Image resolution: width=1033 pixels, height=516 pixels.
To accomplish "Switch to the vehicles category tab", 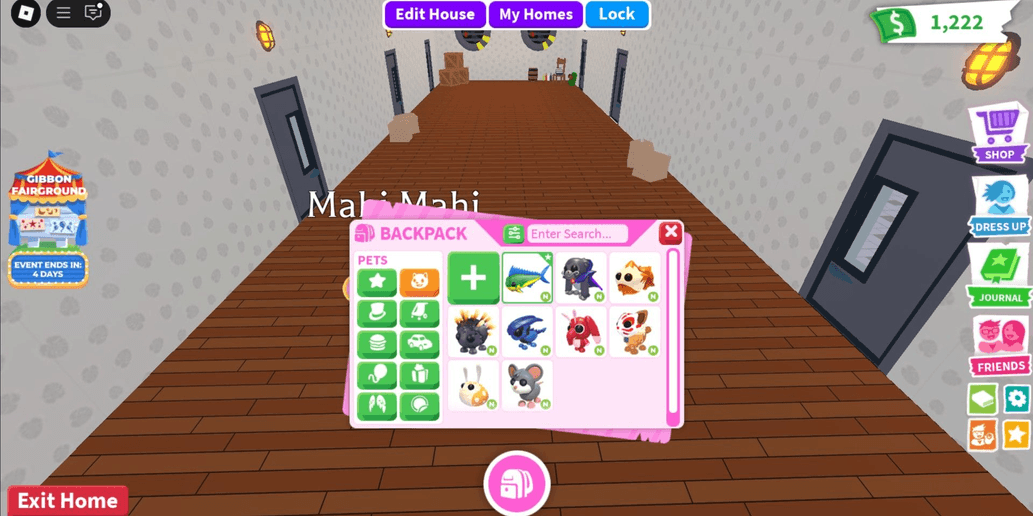I will pyautogui.click(x=419, y=345).
